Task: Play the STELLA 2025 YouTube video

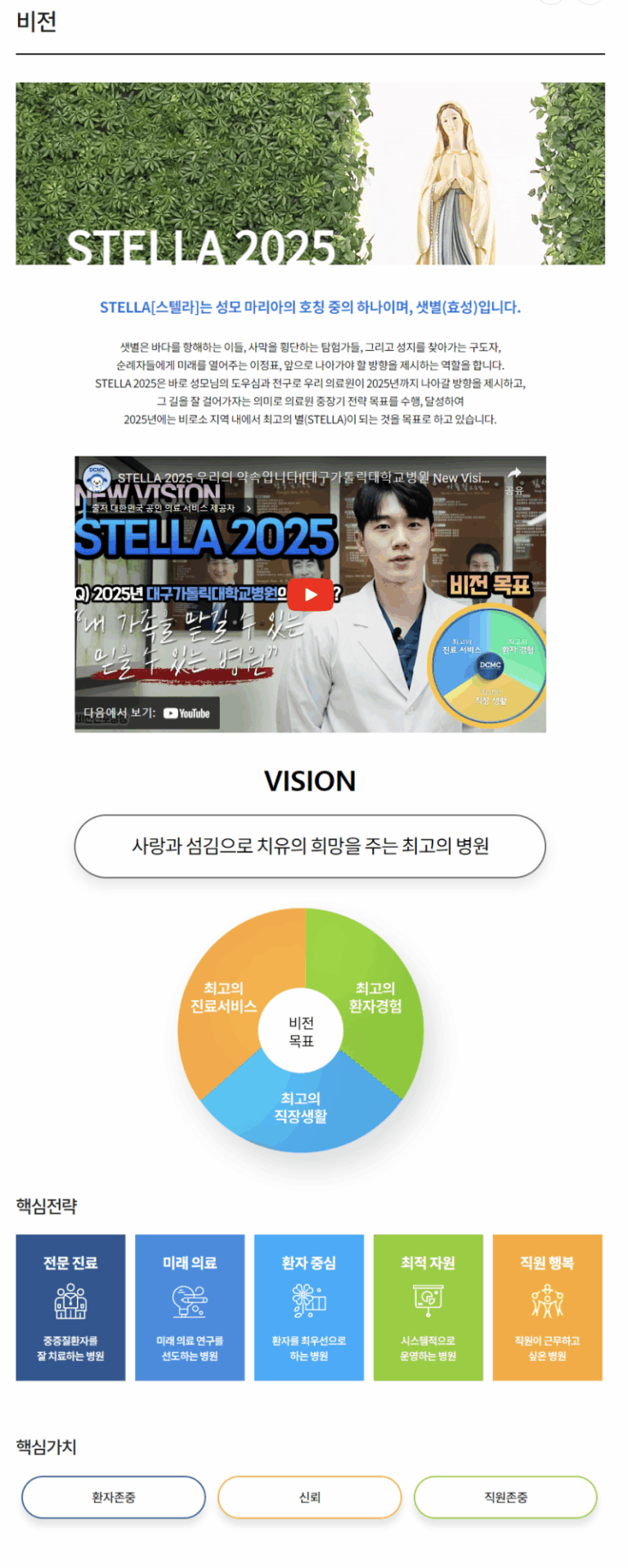Action: [x=310, y=595]
